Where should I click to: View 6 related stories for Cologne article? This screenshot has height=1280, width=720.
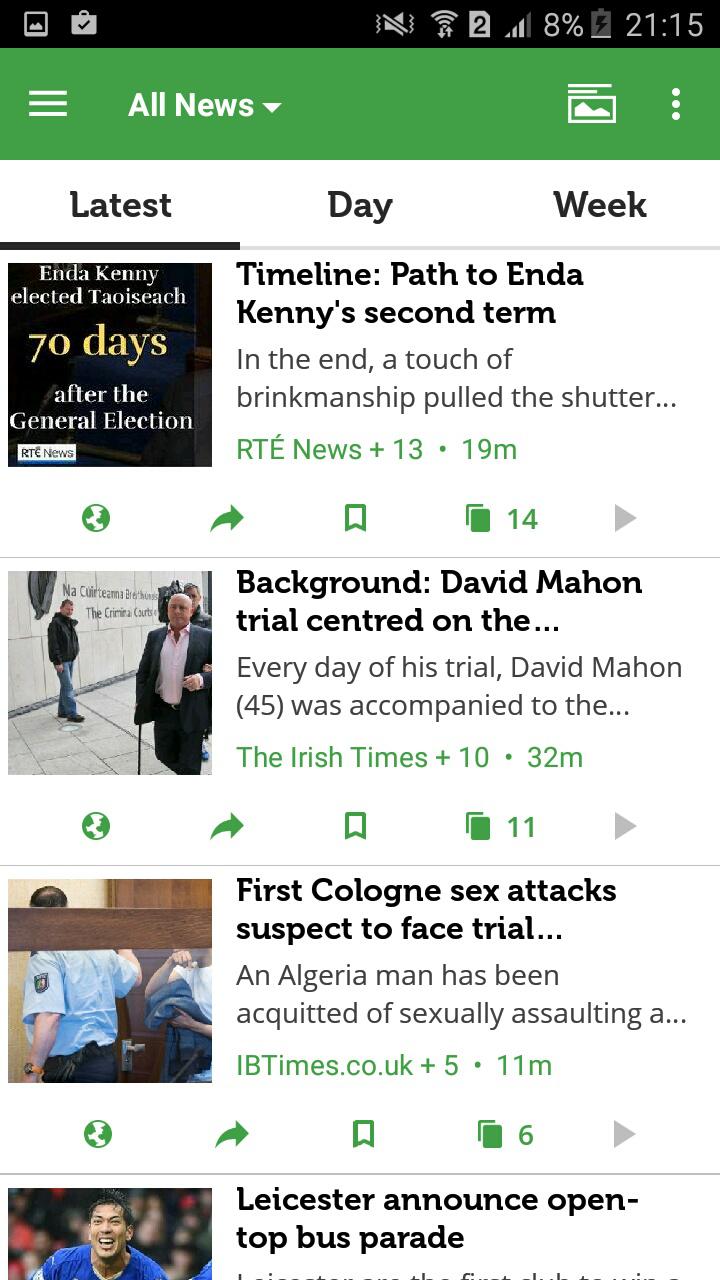[x=506, y=1134]
